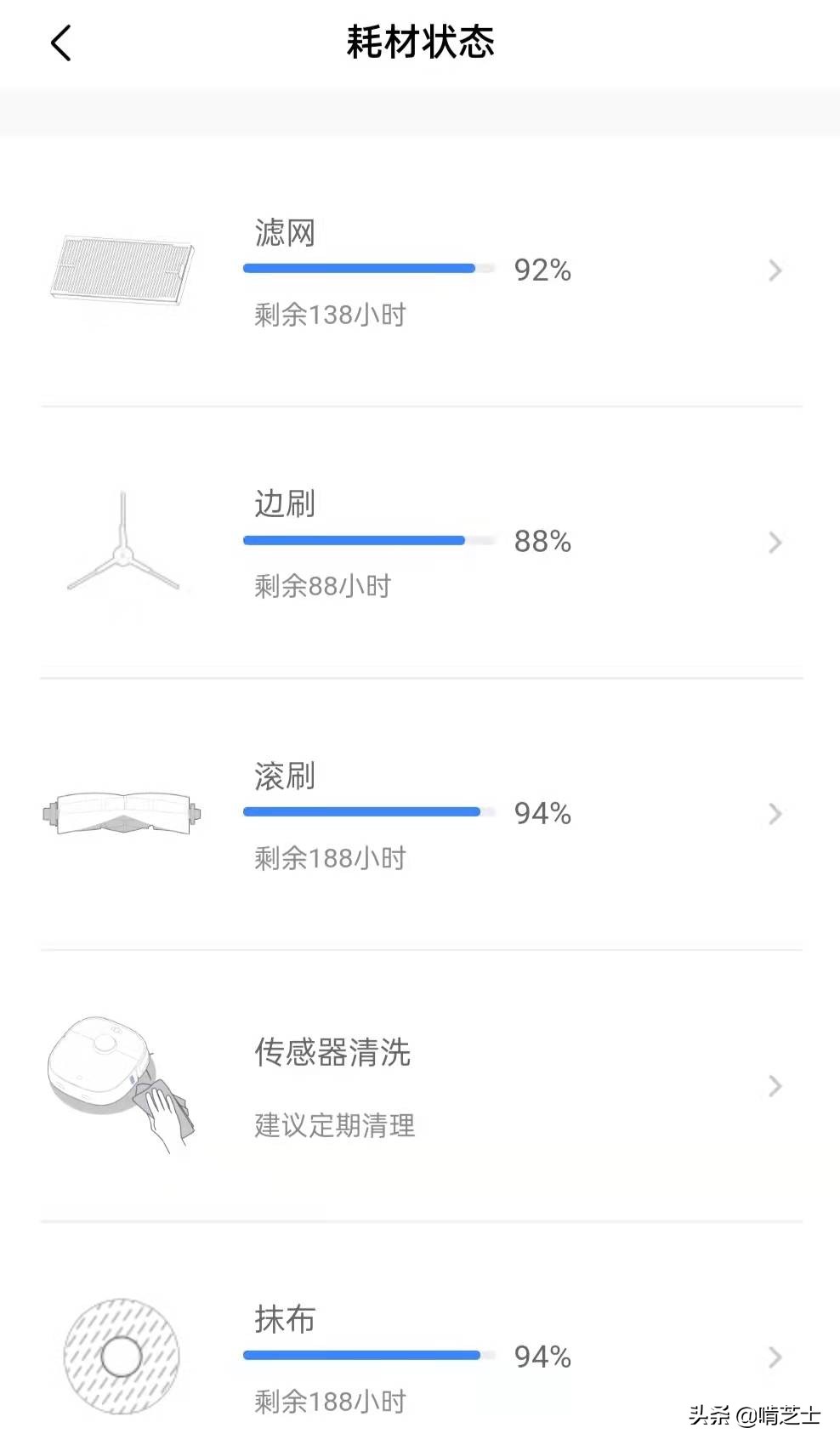Expand the 传感器清洗 sensor cleaning chevron
This screenshot has height=1445, width=840.
774,1086
